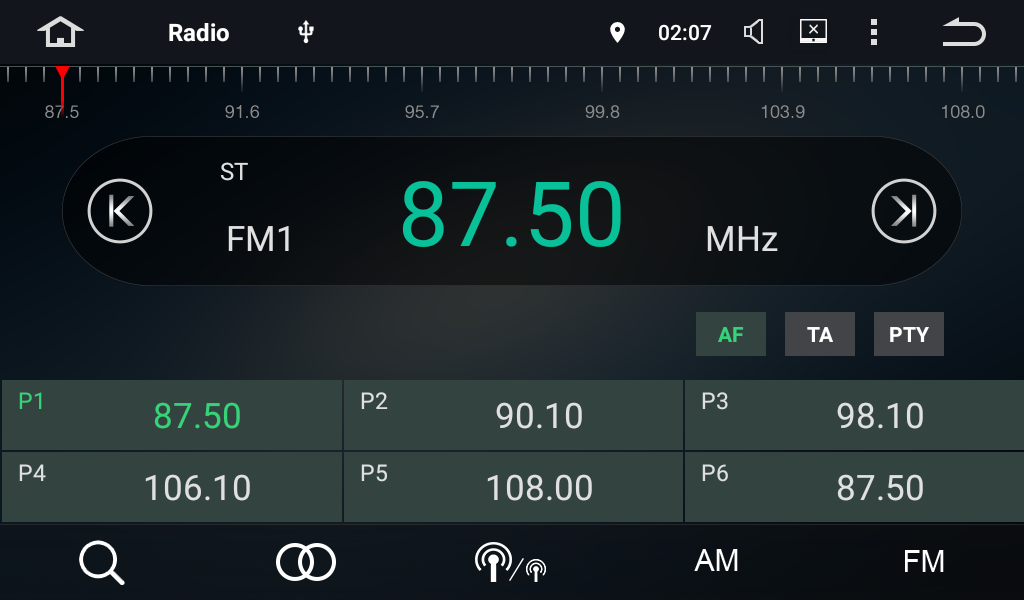Switch to FM band
Viewport: 1024px width, 600px height.
[923, 561]
